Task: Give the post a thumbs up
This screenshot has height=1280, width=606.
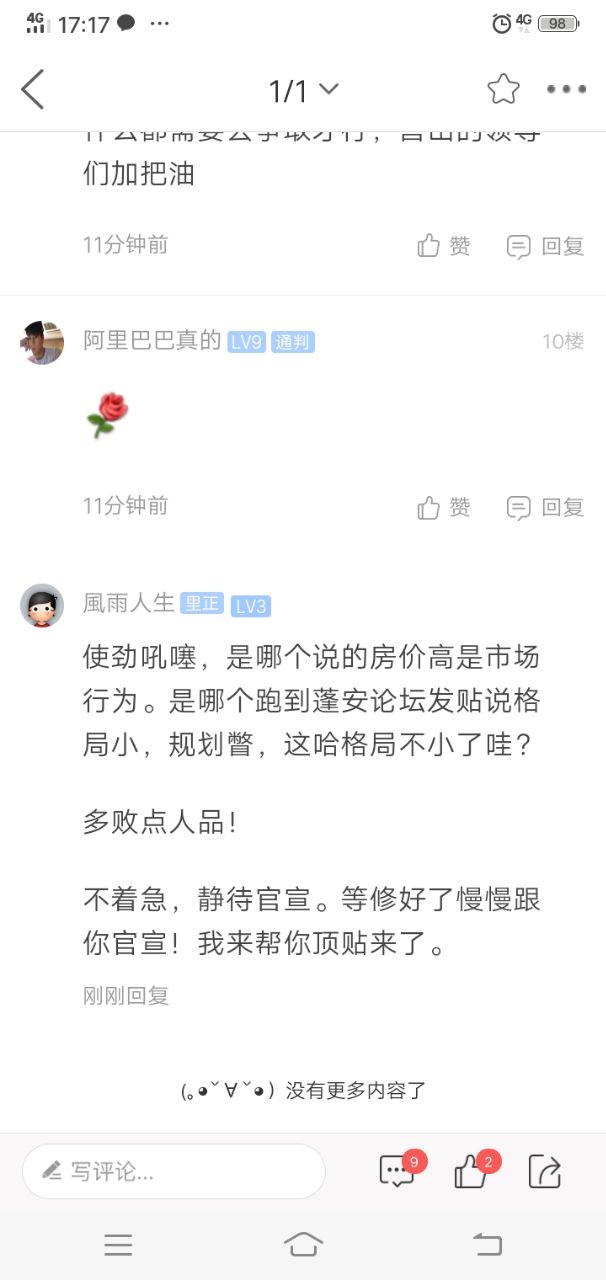Action: [471, 1171]
